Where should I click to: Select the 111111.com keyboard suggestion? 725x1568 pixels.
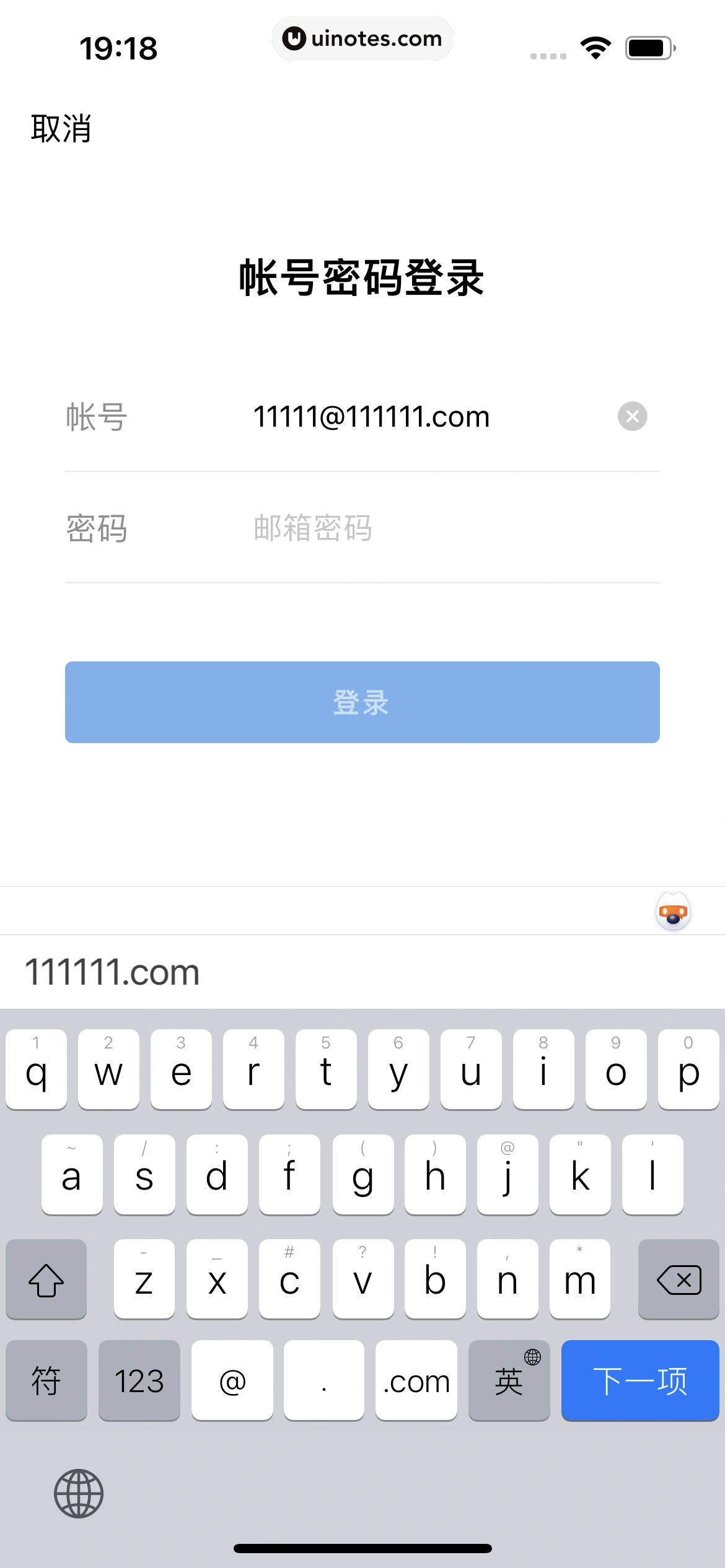[112, 972]
